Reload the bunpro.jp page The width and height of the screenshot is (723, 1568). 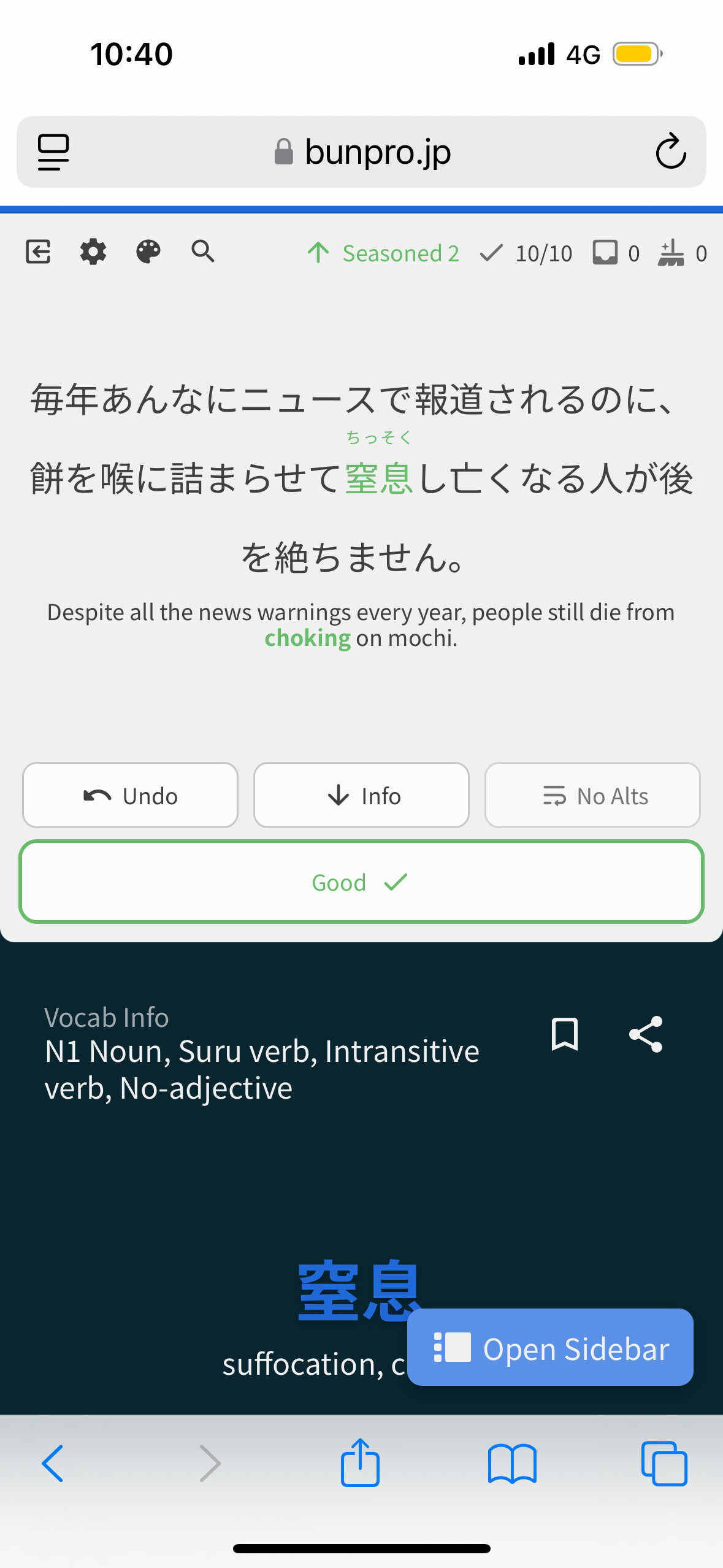pyautogui.click(x=670, y=152)
